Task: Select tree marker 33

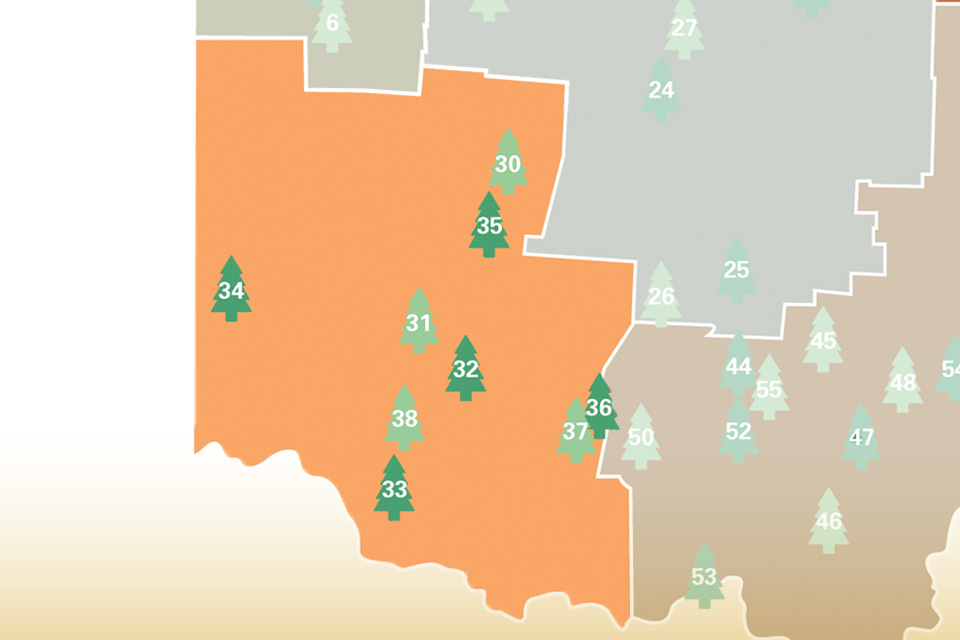Action: click(394, 489)
